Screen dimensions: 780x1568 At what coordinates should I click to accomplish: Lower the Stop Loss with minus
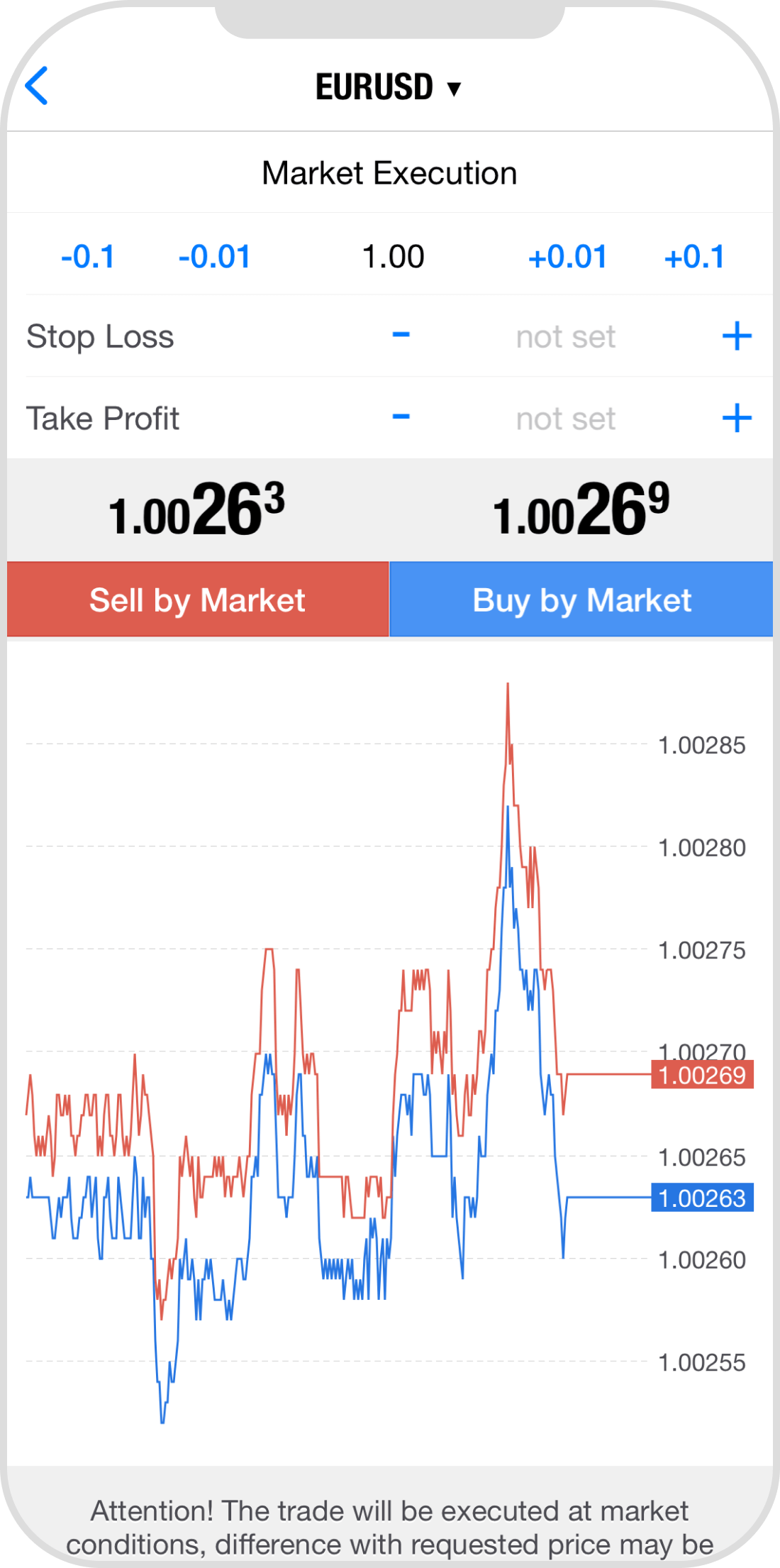(401, 336)
